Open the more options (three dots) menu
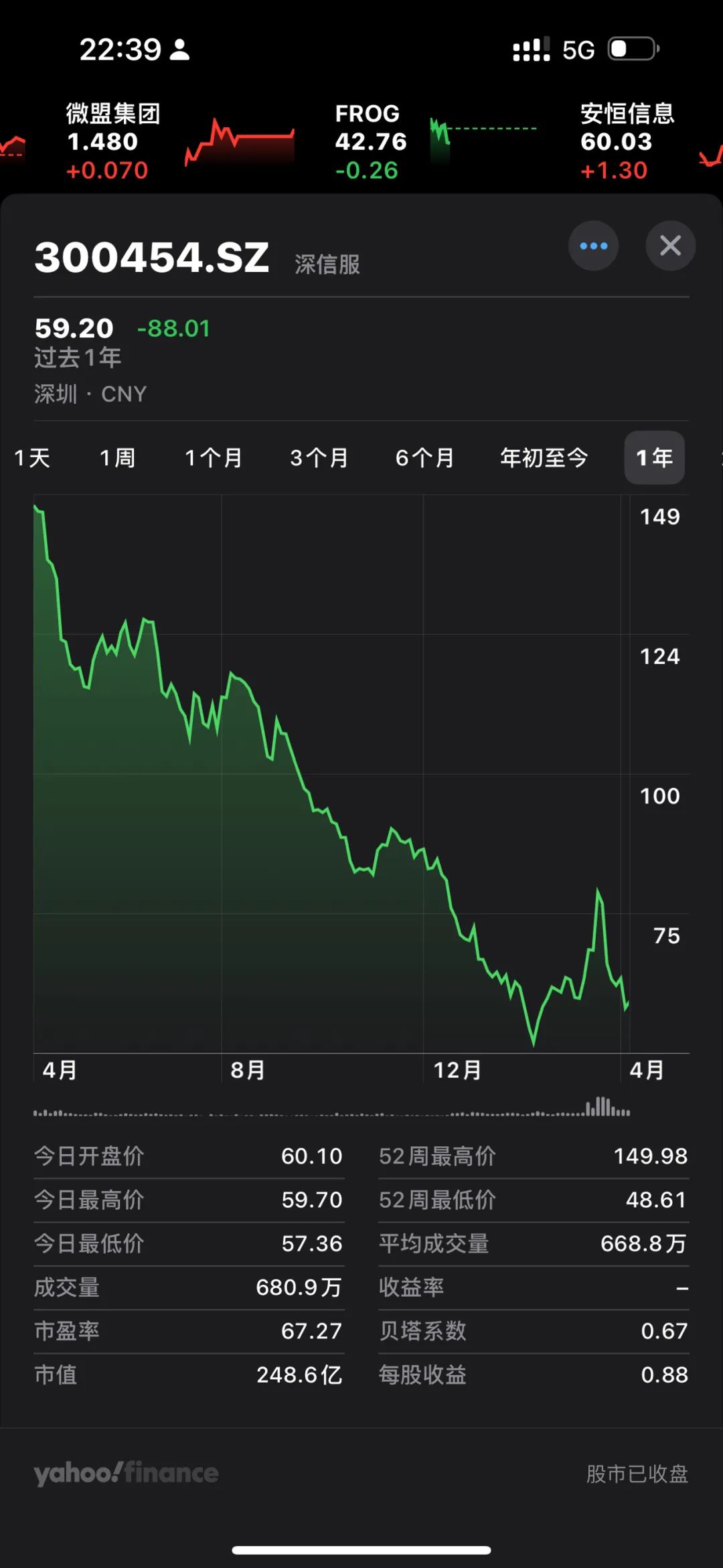The image size is (723, 1568). [x=593, y=246]
